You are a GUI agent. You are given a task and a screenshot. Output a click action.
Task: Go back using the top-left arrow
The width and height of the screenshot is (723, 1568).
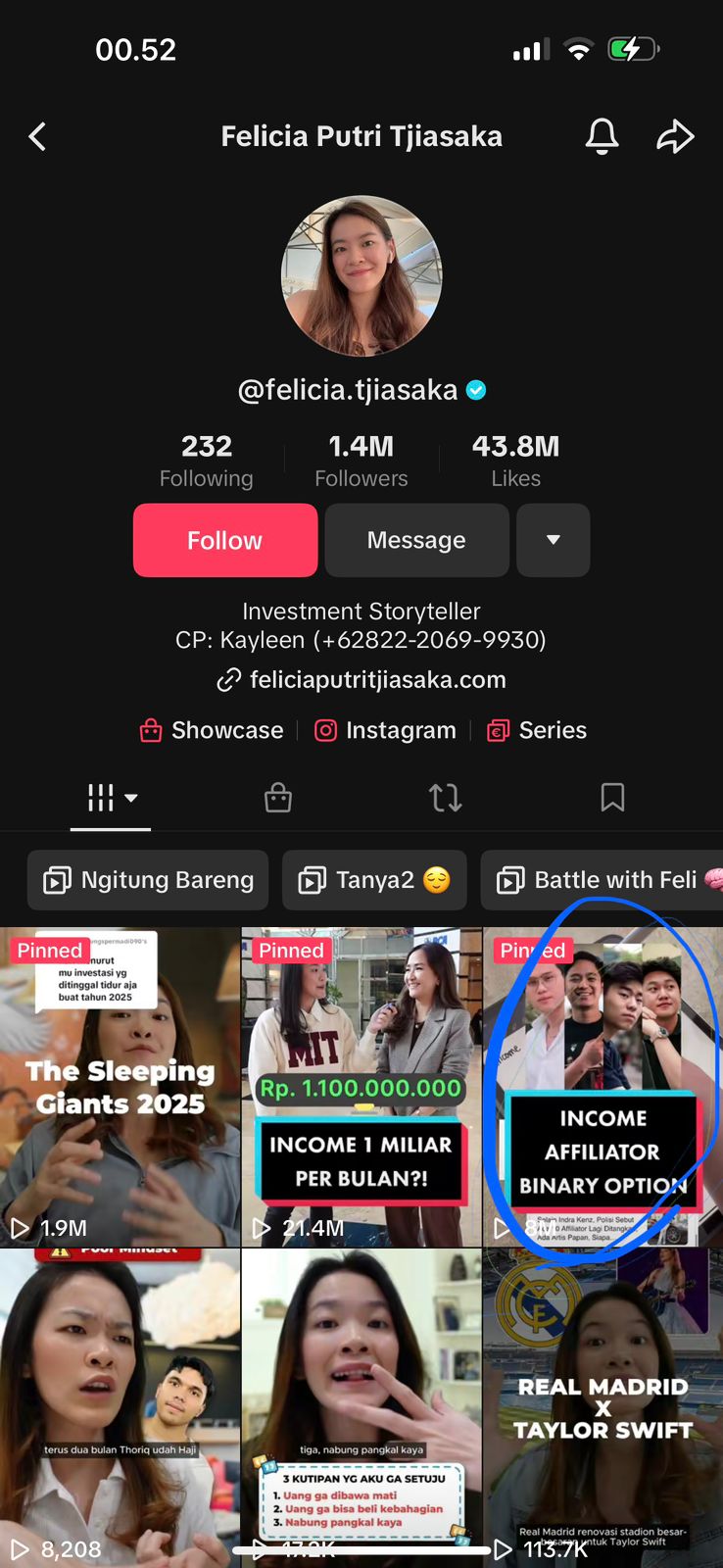[x=38, y=136]
